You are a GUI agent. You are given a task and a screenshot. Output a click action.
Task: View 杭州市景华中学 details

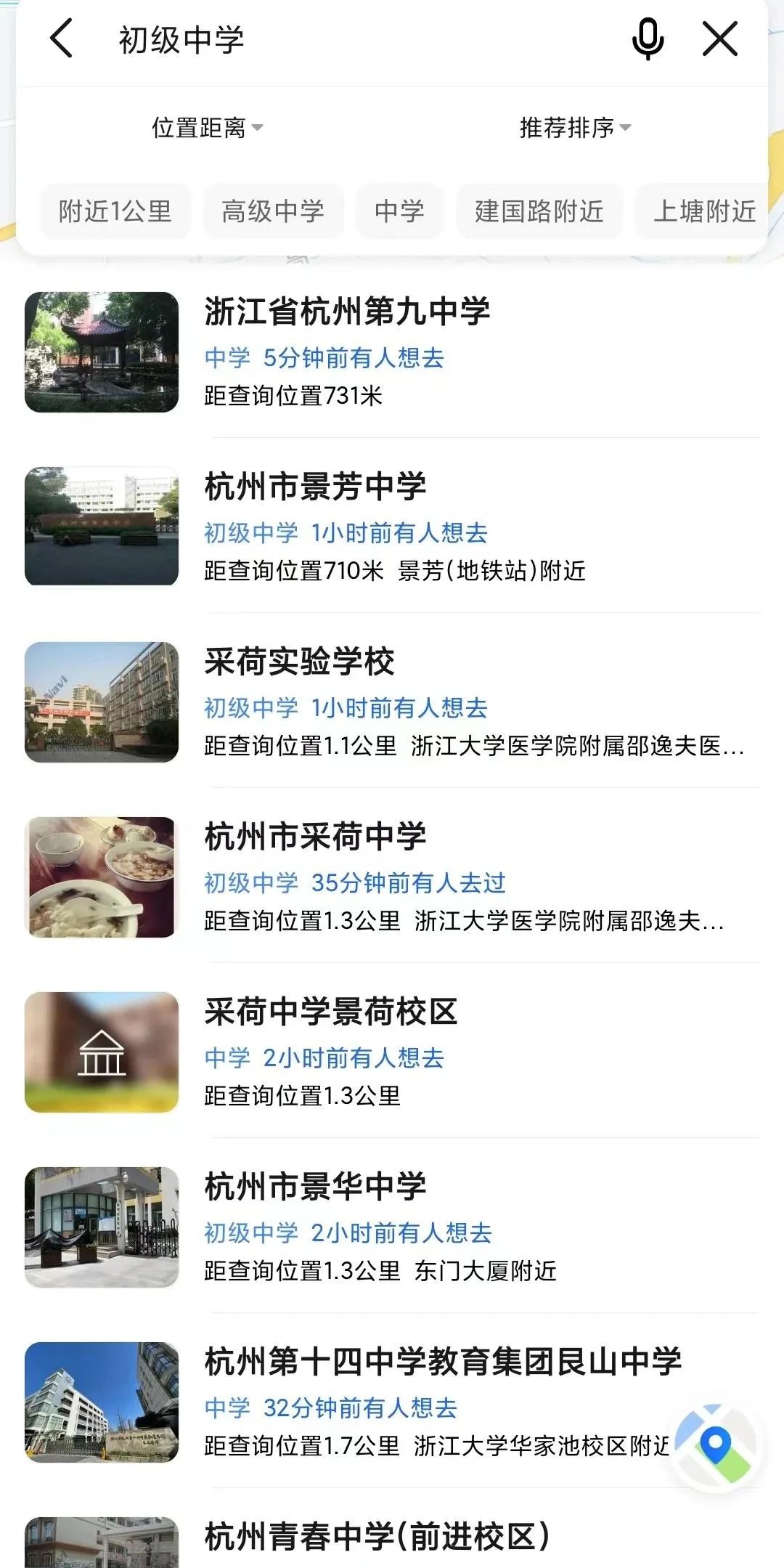point(315,1187)
